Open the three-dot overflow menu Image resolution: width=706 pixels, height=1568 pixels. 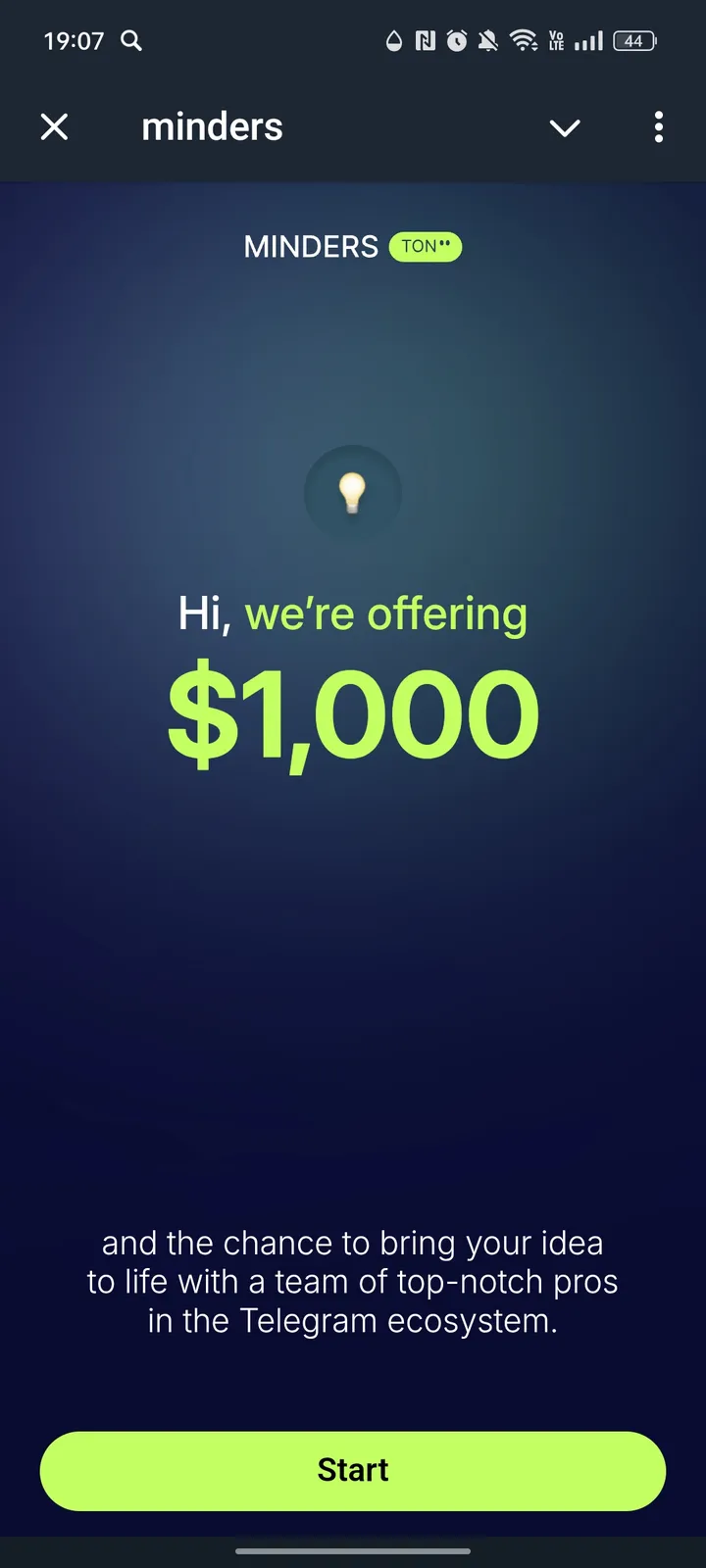tap(658, 127)
